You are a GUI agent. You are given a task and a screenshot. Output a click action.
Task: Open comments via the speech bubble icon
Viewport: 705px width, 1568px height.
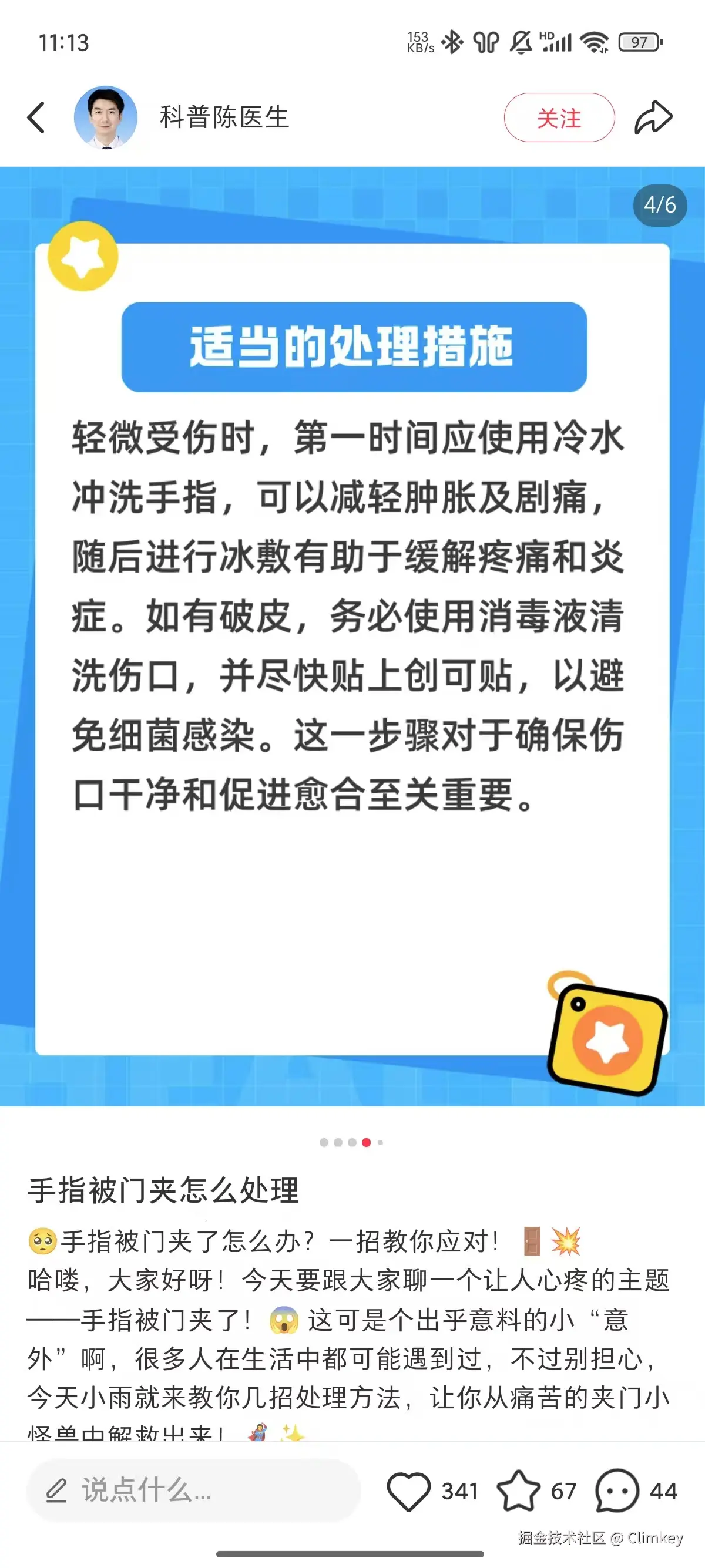617,1490
